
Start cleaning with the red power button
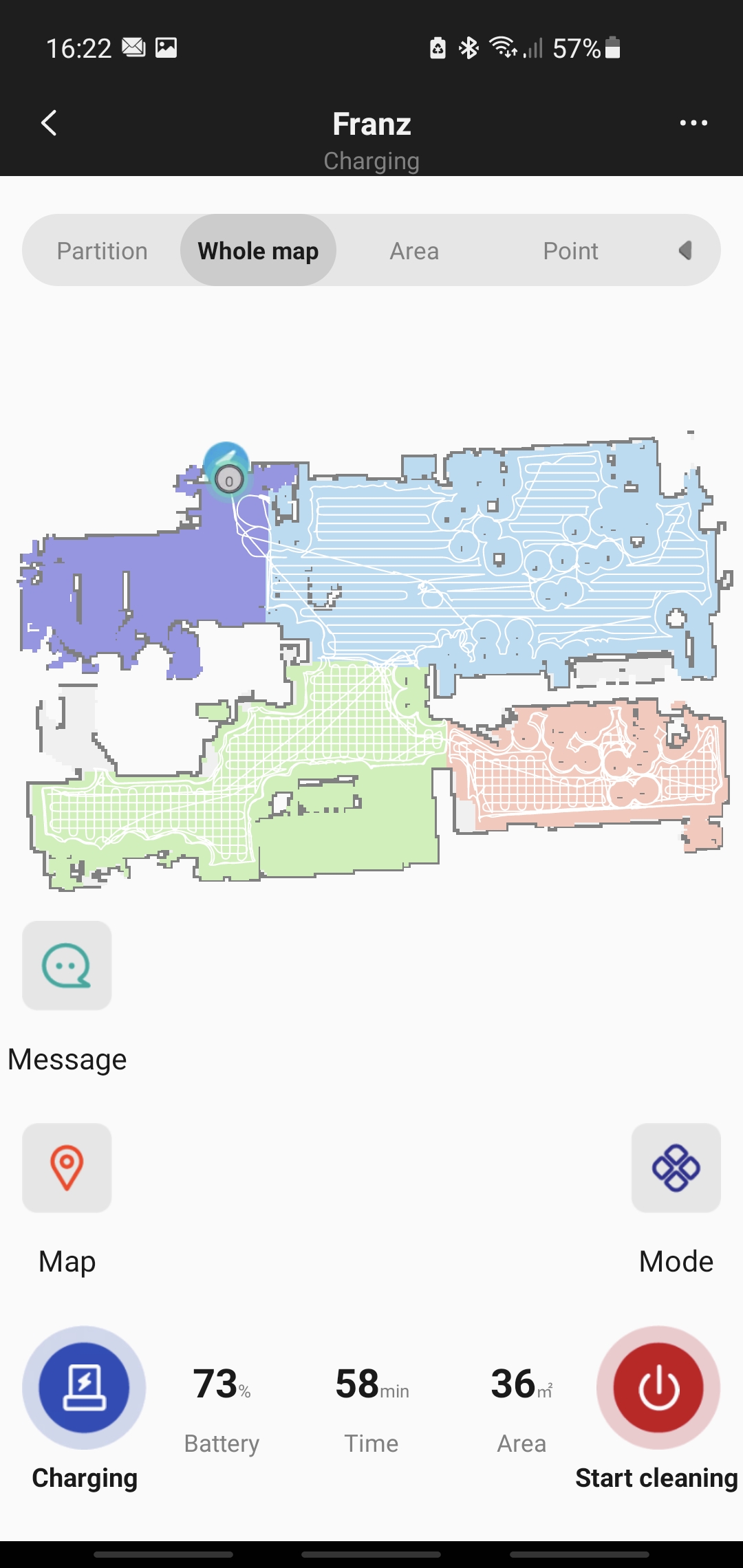click(x=658, y=1388)
